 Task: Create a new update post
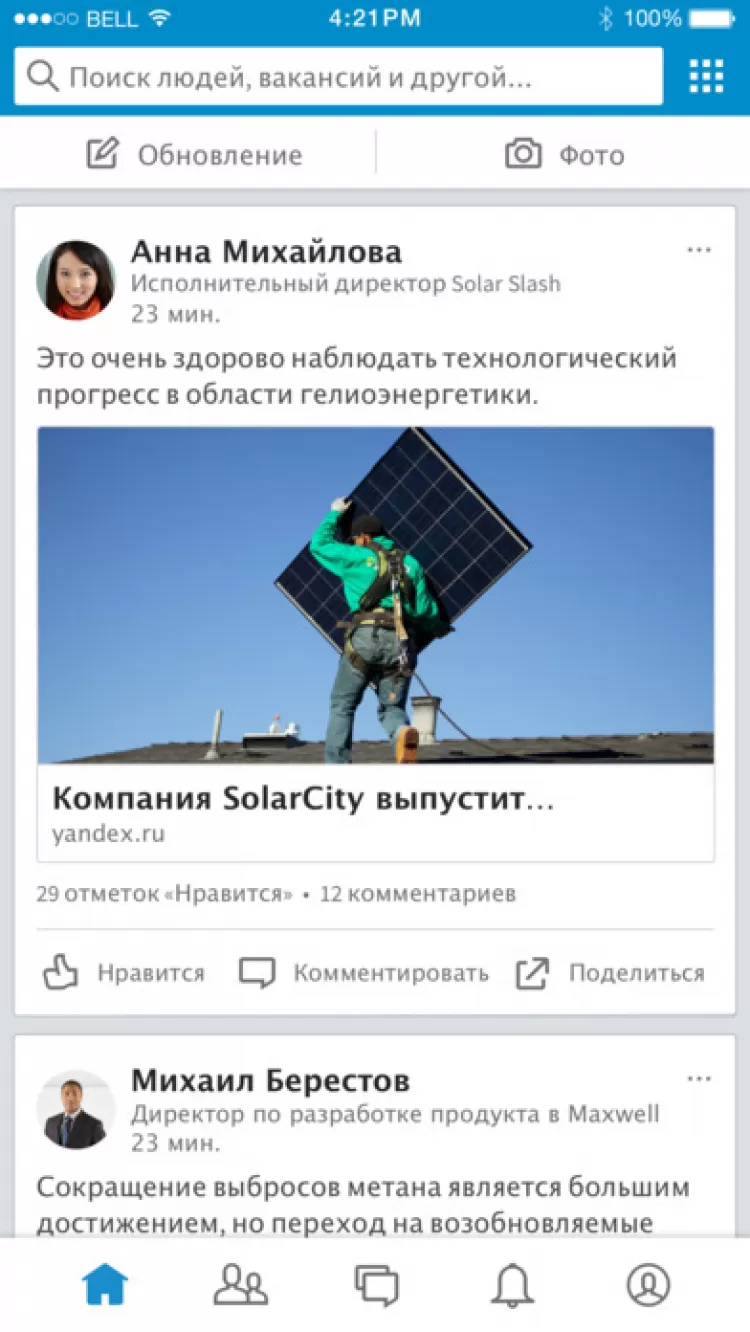click(194, 155)
